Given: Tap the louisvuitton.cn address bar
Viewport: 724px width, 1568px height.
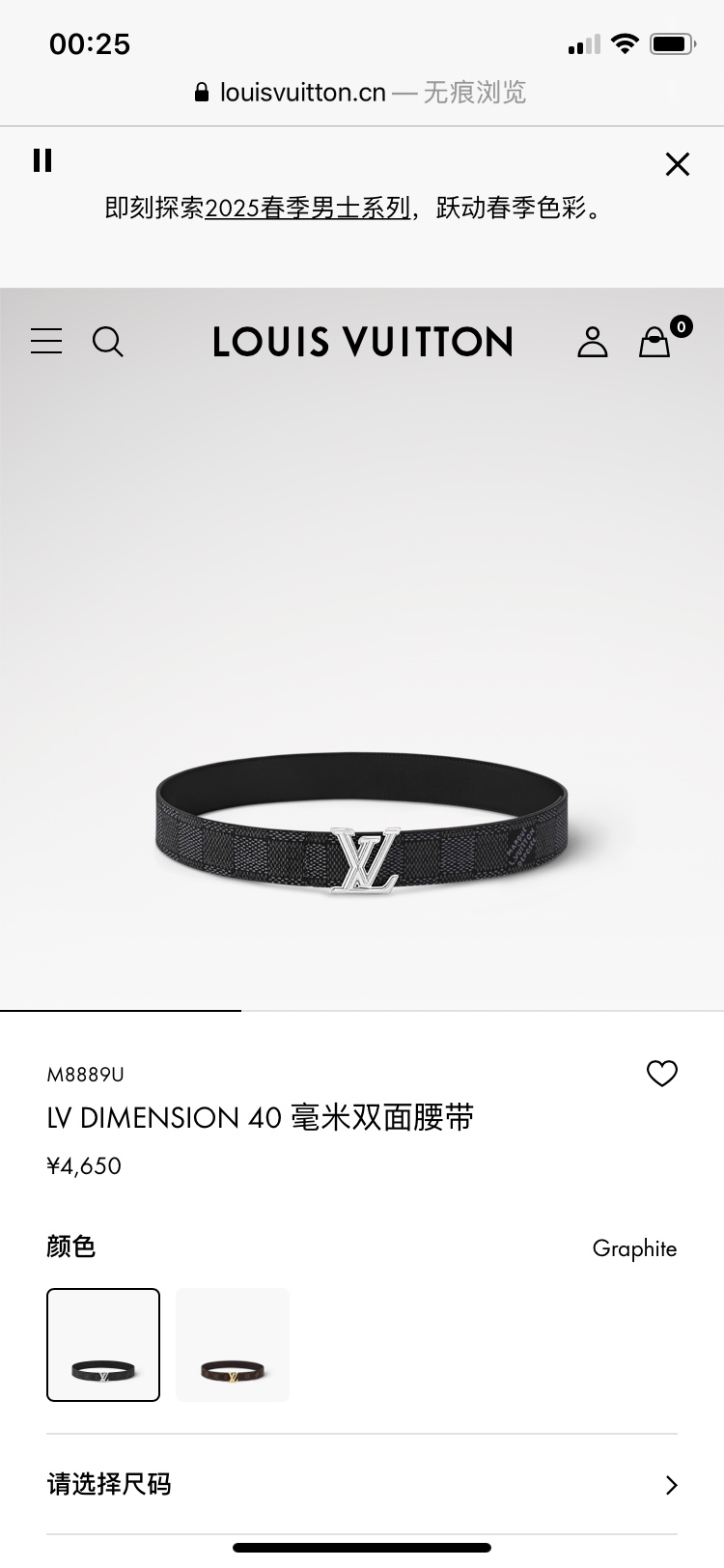Looking at the screenshot, I should (x=361, y=93).
